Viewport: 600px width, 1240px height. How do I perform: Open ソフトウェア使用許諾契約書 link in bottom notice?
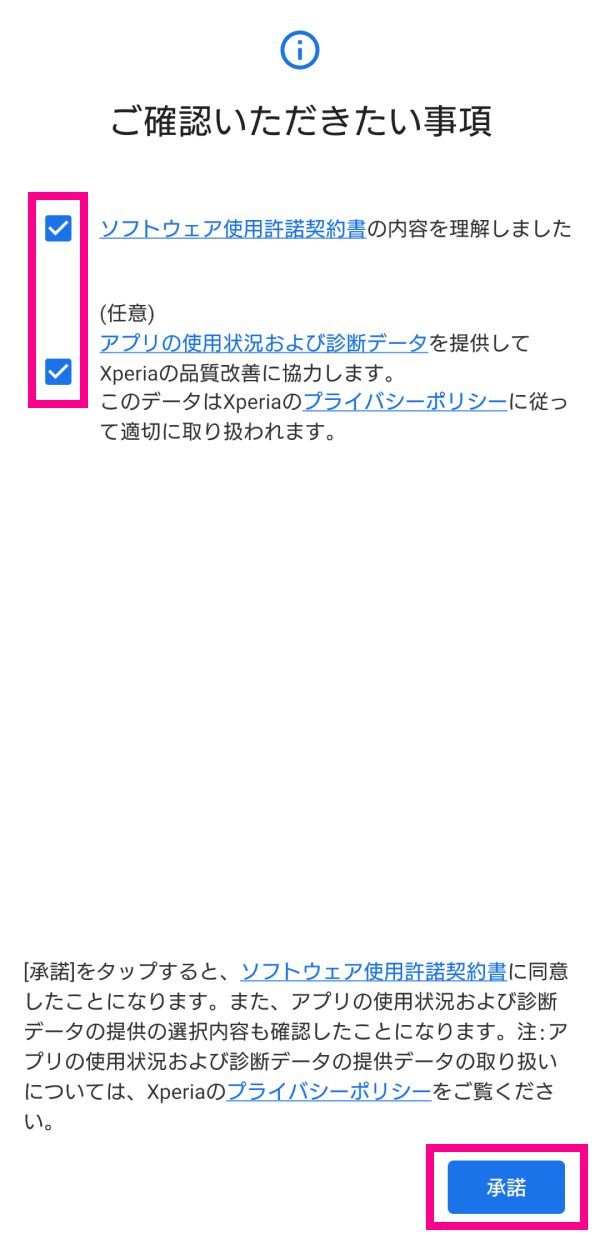coord(374,970)
